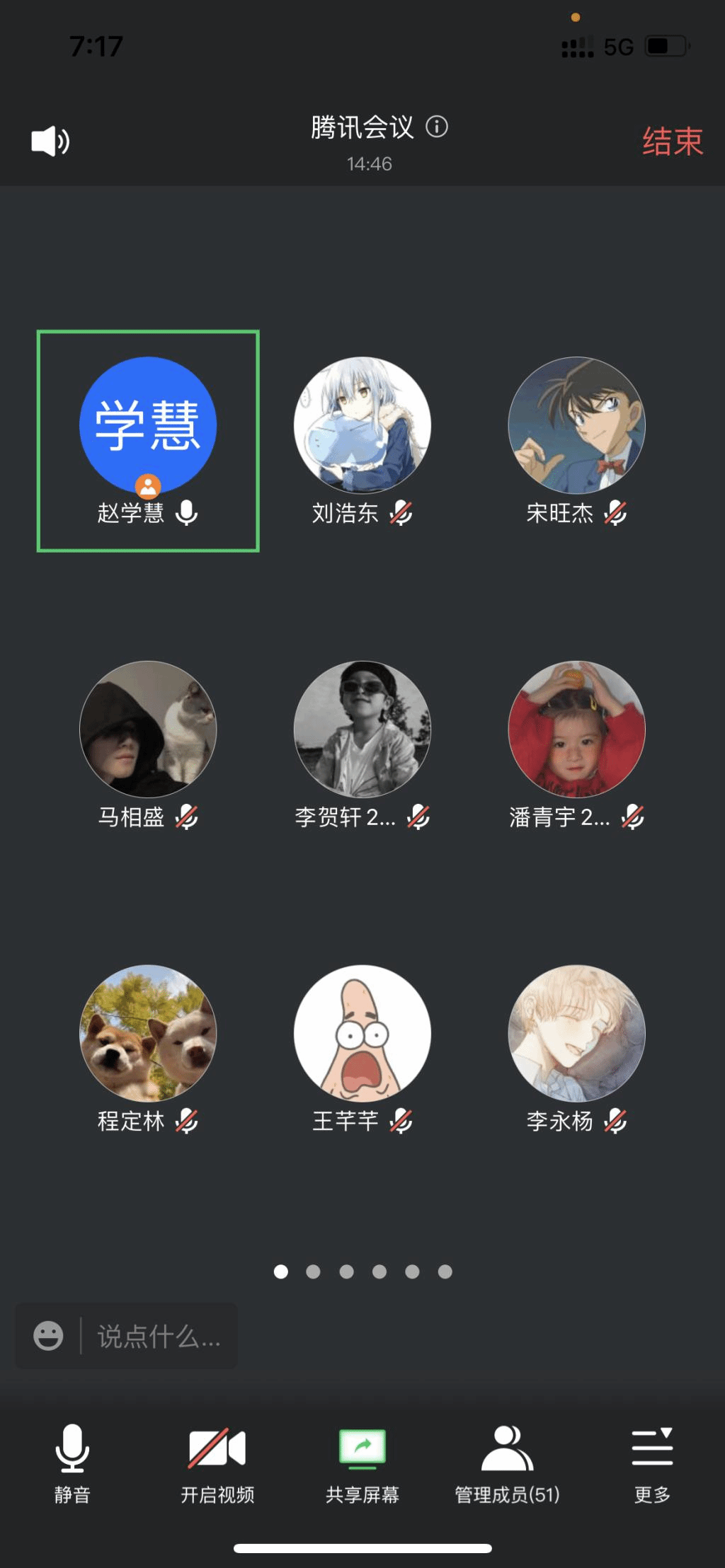This screenshot has width=725, height=1568.
Task: Toggle the speaker audio icon
Action: click(x=50, y=142)
